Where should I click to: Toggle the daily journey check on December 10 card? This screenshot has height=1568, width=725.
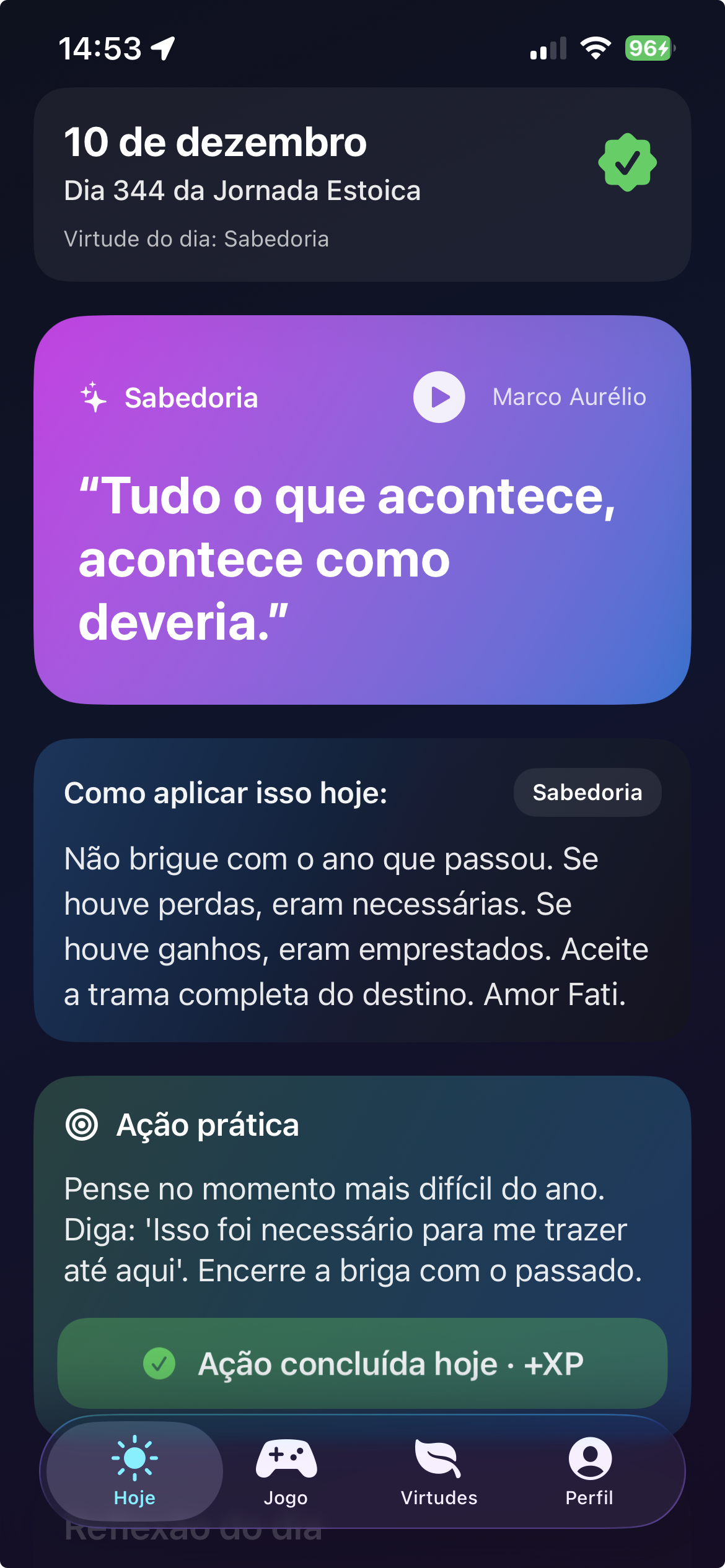click(628, 163)
